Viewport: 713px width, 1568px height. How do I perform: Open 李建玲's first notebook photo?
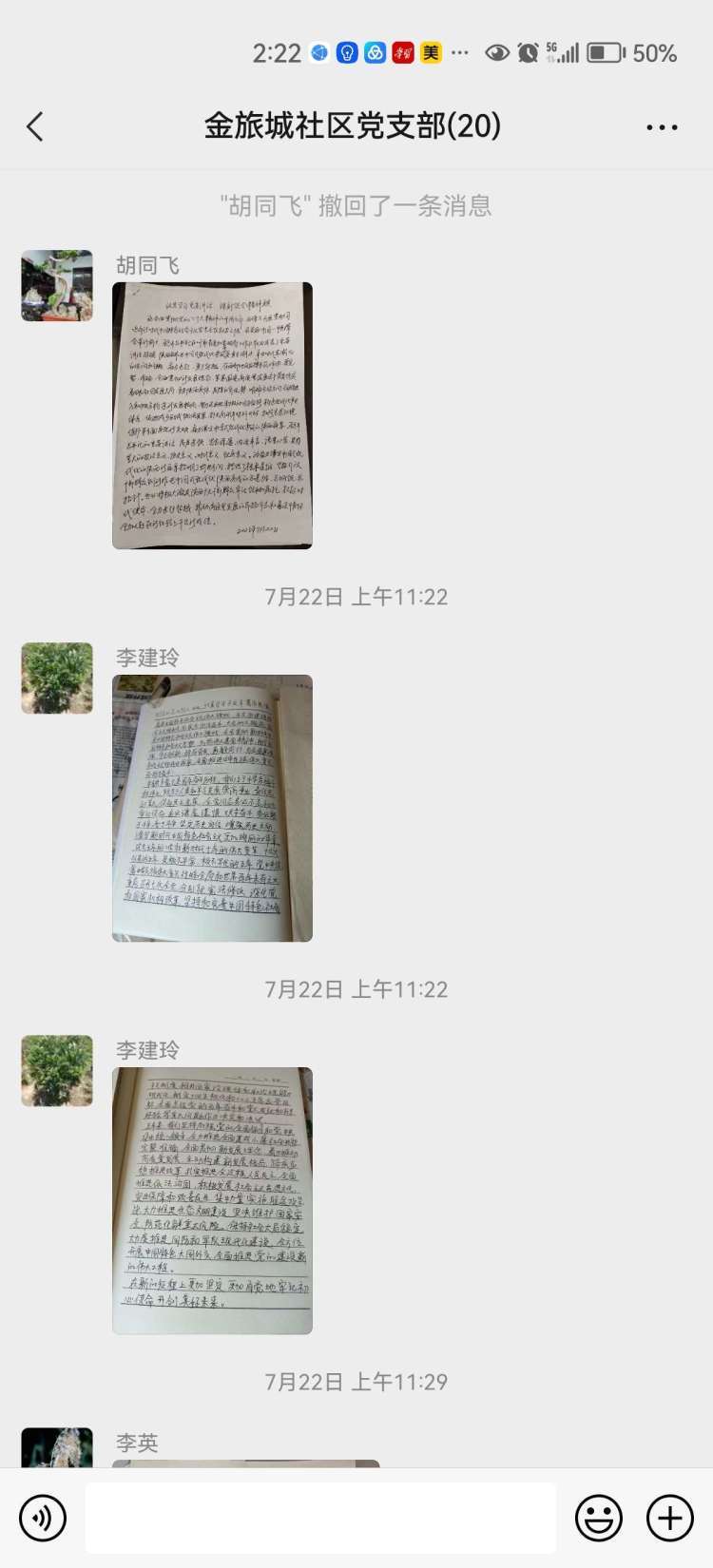click(x=212, y=808)
